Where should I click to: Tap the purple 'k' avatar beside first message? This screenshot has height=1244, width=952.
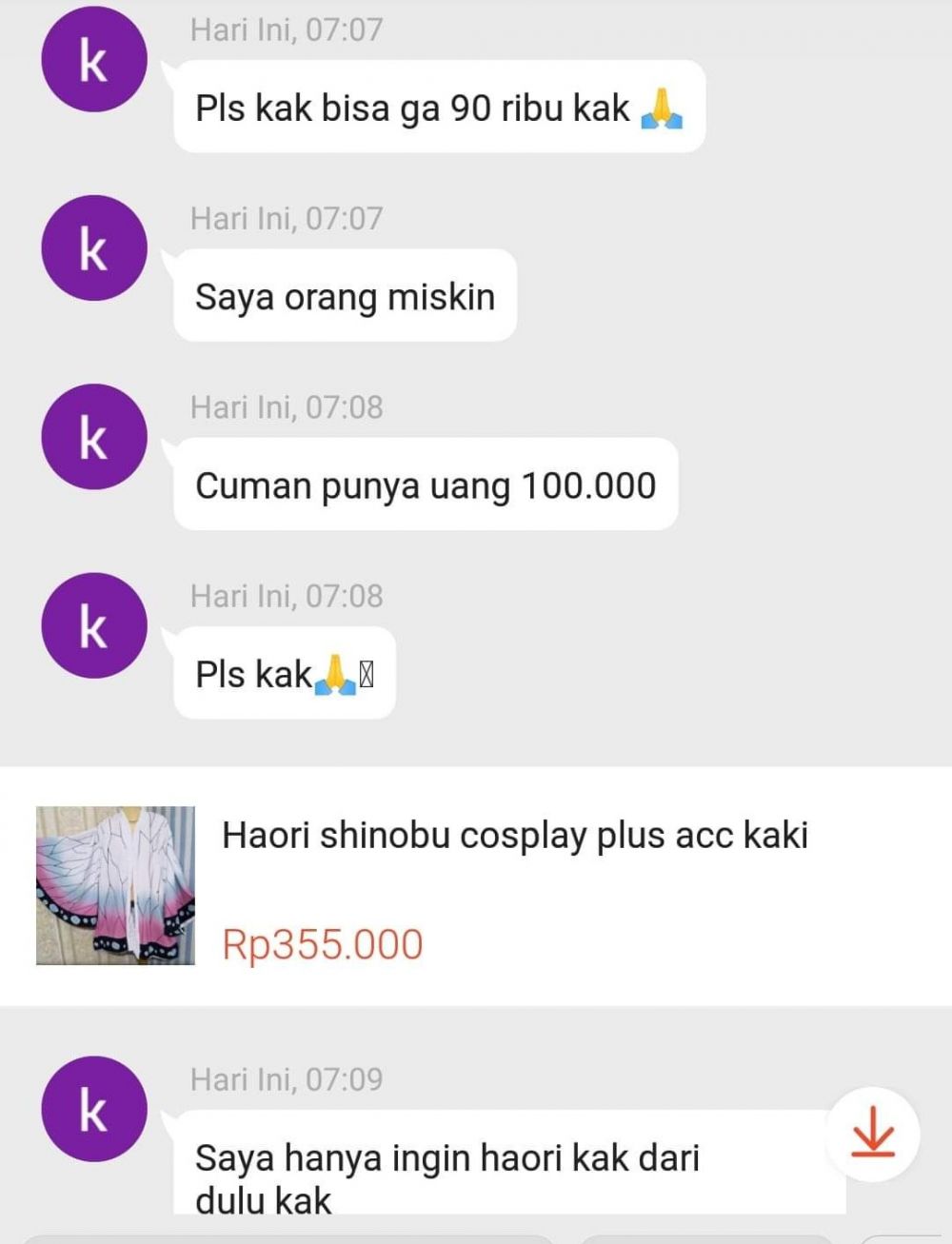(93, 58)
